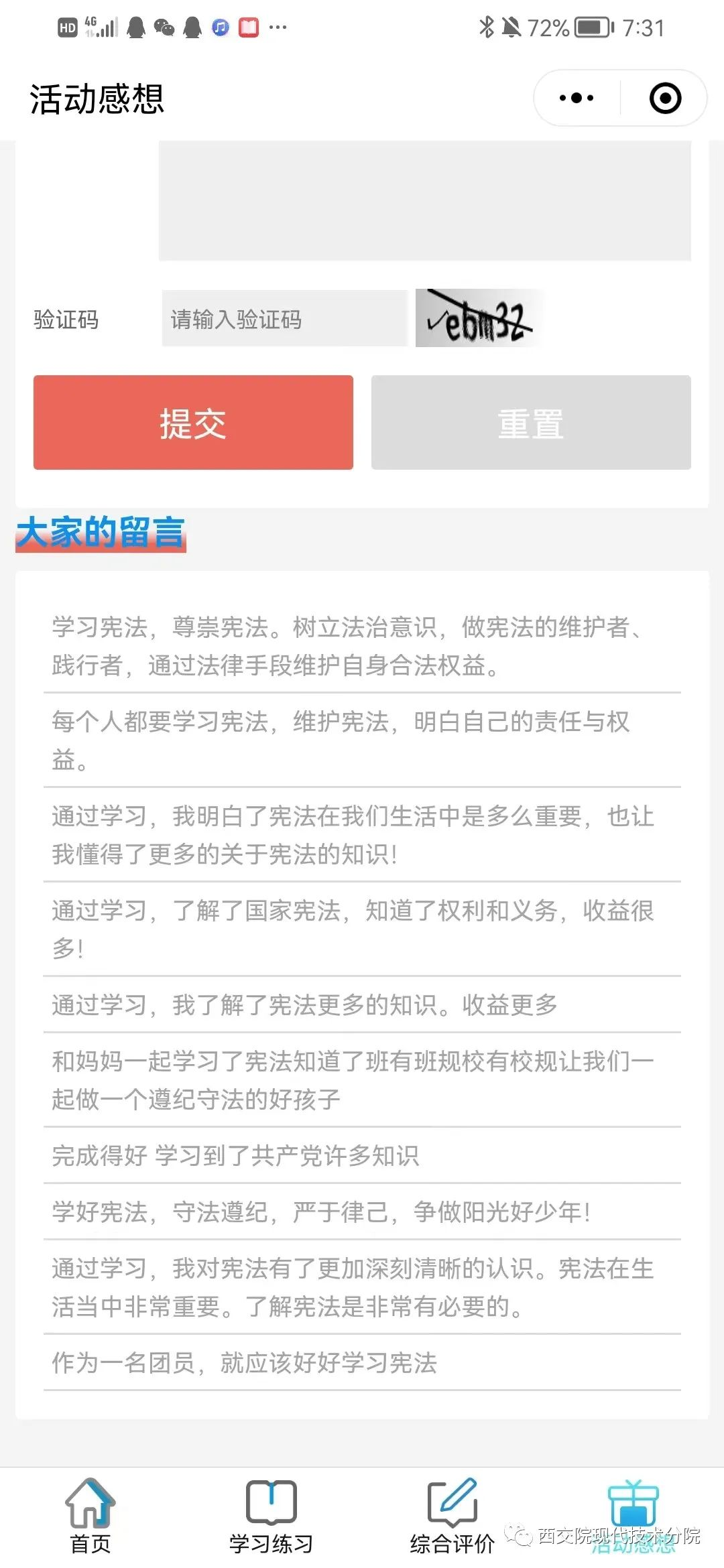Focus the 请输入验证码 input field

point(285,319)
